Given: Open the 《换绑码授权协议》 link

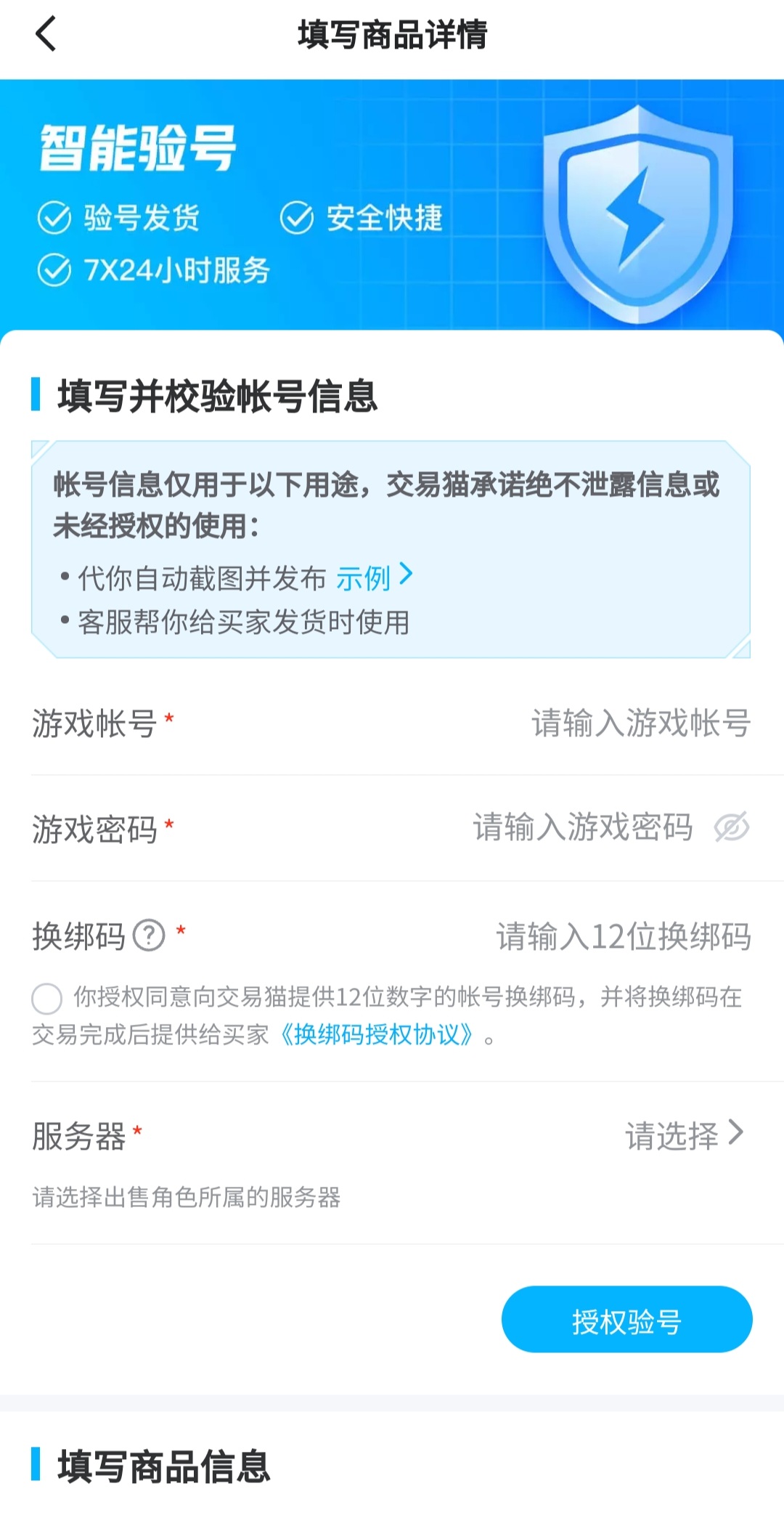Looking at the screenshot, I should 377,1034.
